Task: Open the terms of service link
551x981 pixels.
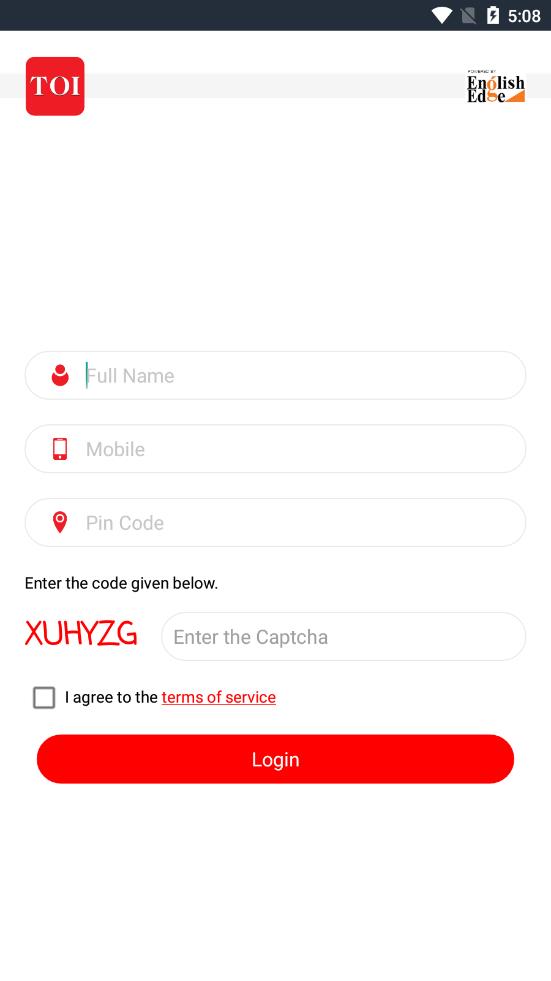Action: (x=218, y=697)
